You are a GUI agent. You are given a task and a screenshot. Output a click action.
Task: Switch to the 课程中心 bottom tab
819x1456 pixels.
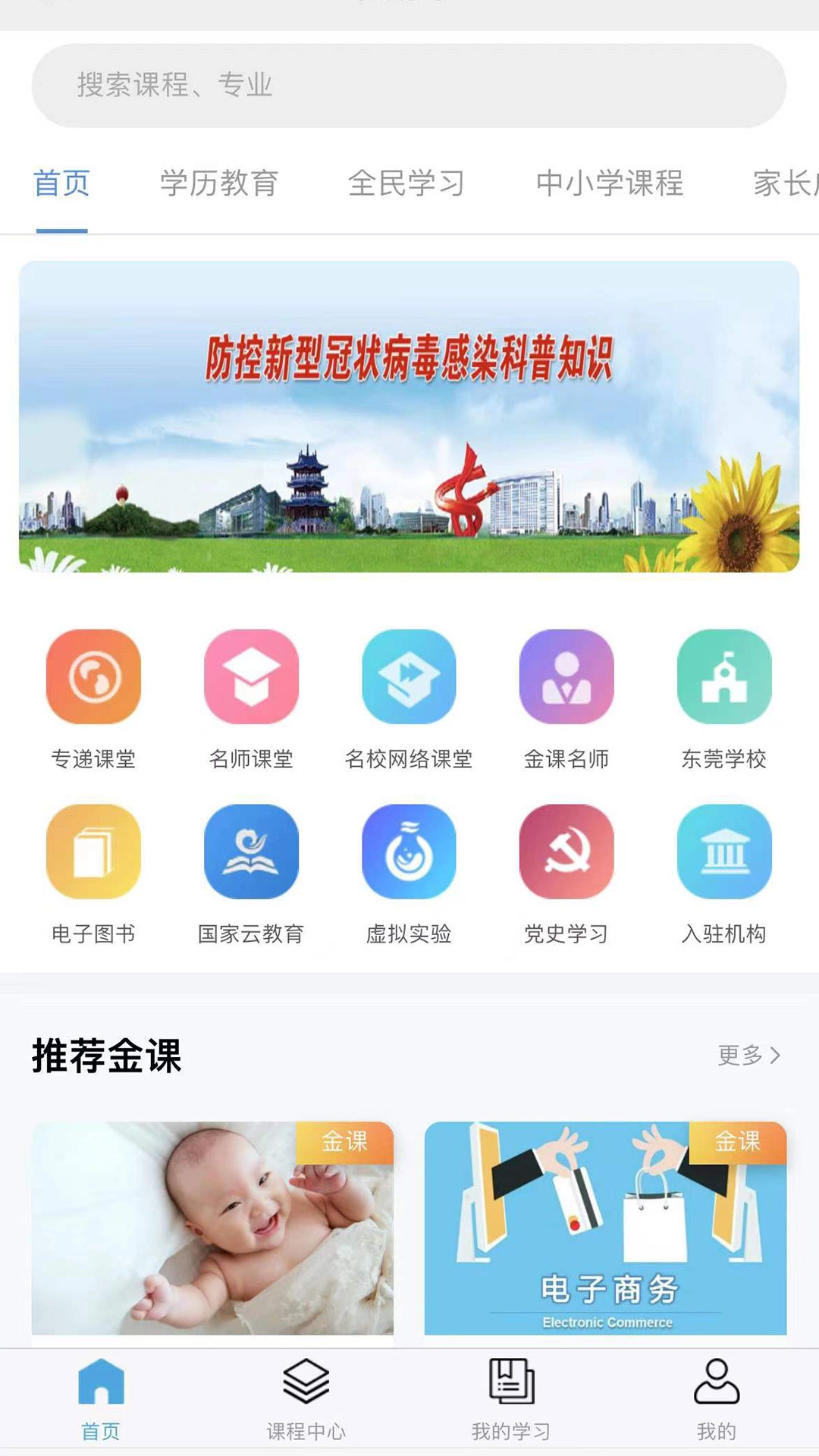coord(306,1399)
